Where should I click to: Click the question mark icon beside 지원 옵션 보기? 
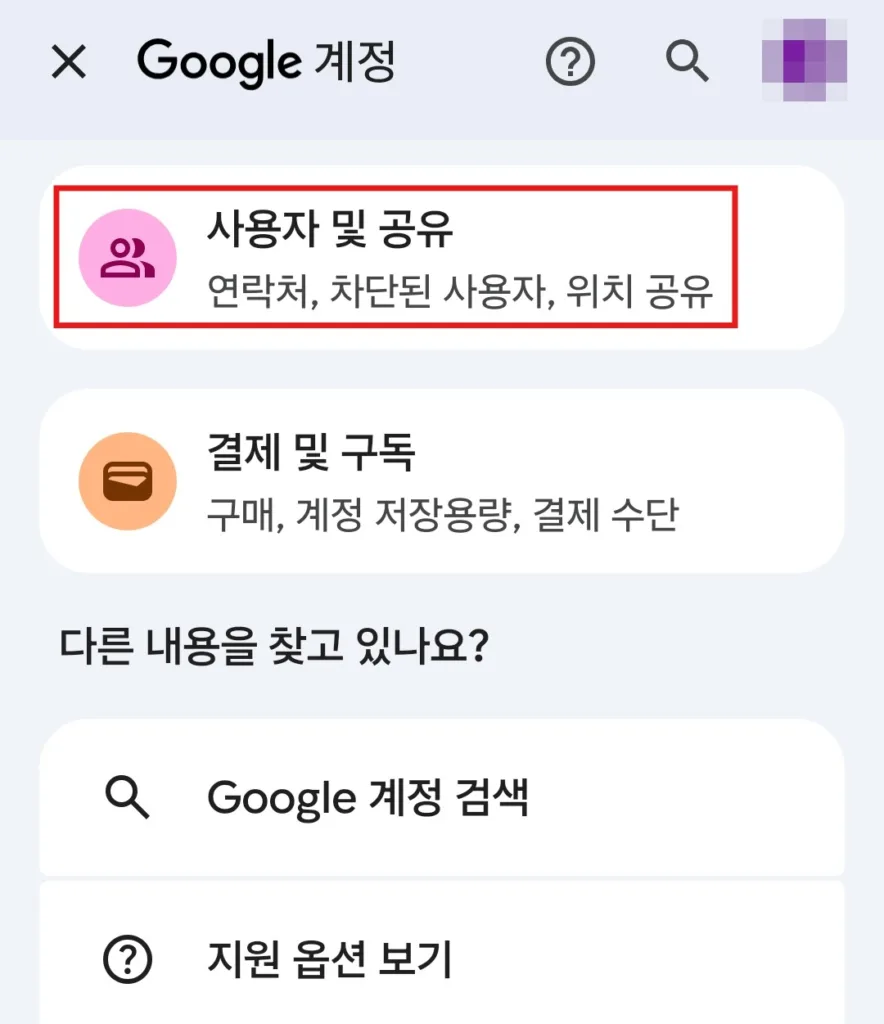click(x=128, y=962)
